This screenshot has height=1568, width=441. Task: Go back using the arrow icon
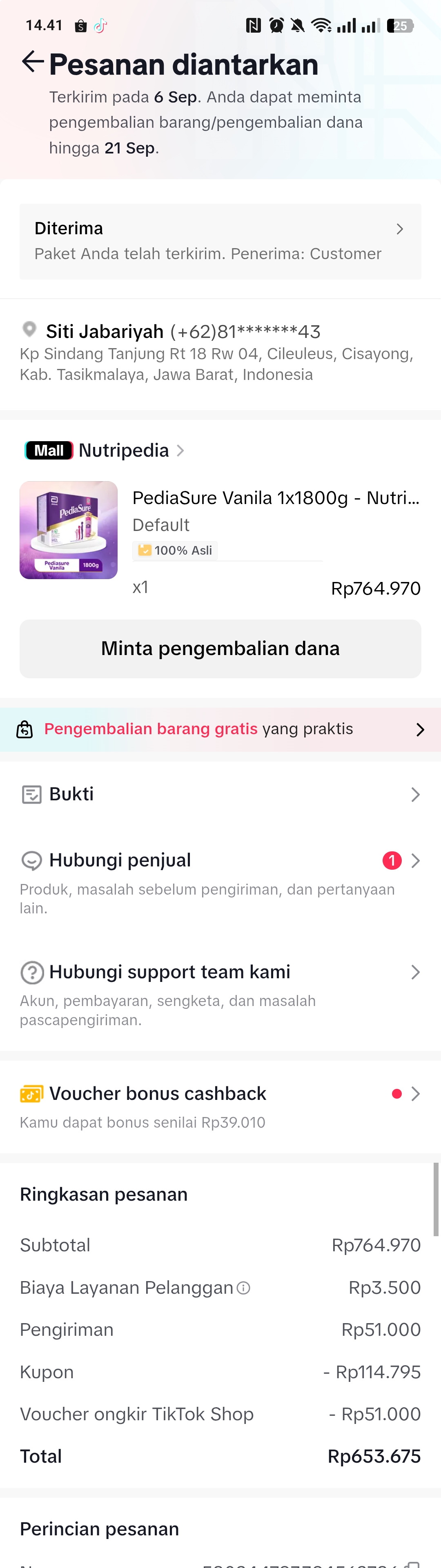coord(32,62)
